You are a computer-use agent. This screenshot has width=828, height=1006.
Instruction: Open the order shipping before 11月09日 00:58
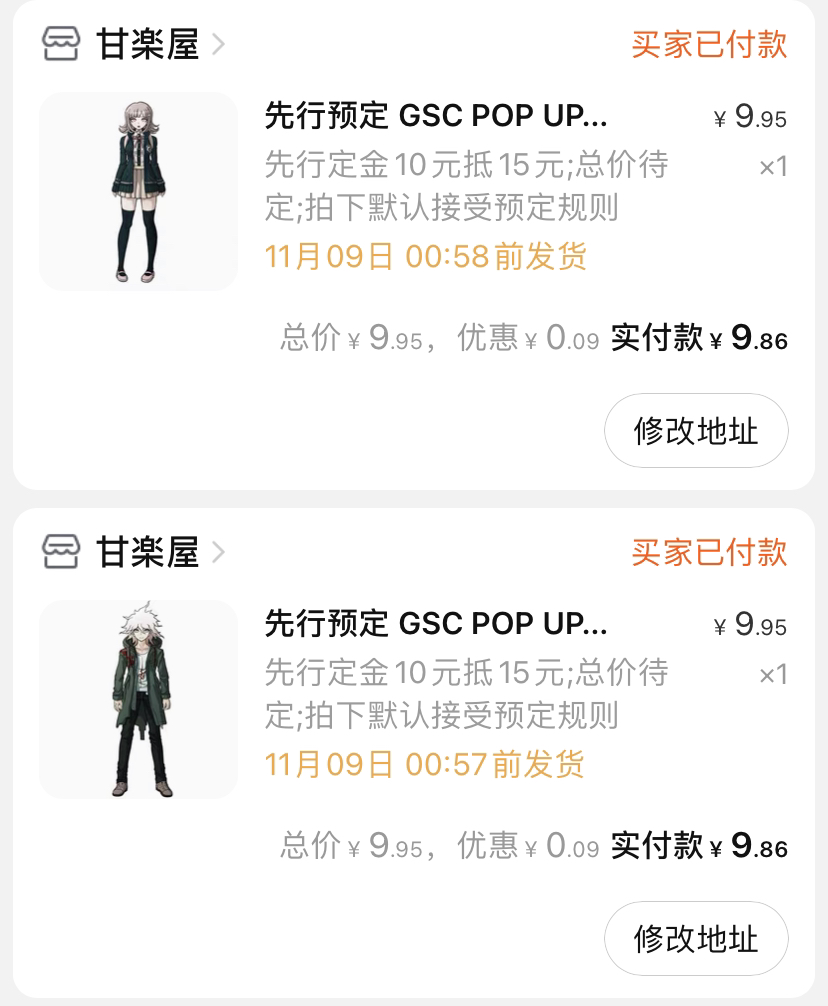[435, 118]
